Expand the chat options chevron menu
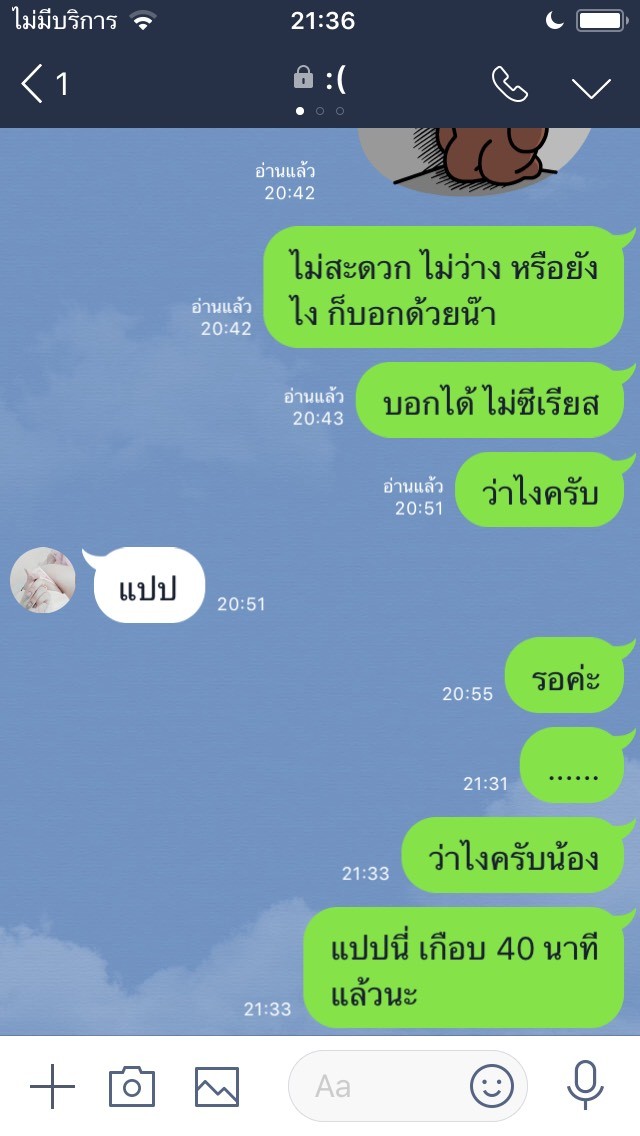This screenshot has width=640, height=1136. [591, 86]
